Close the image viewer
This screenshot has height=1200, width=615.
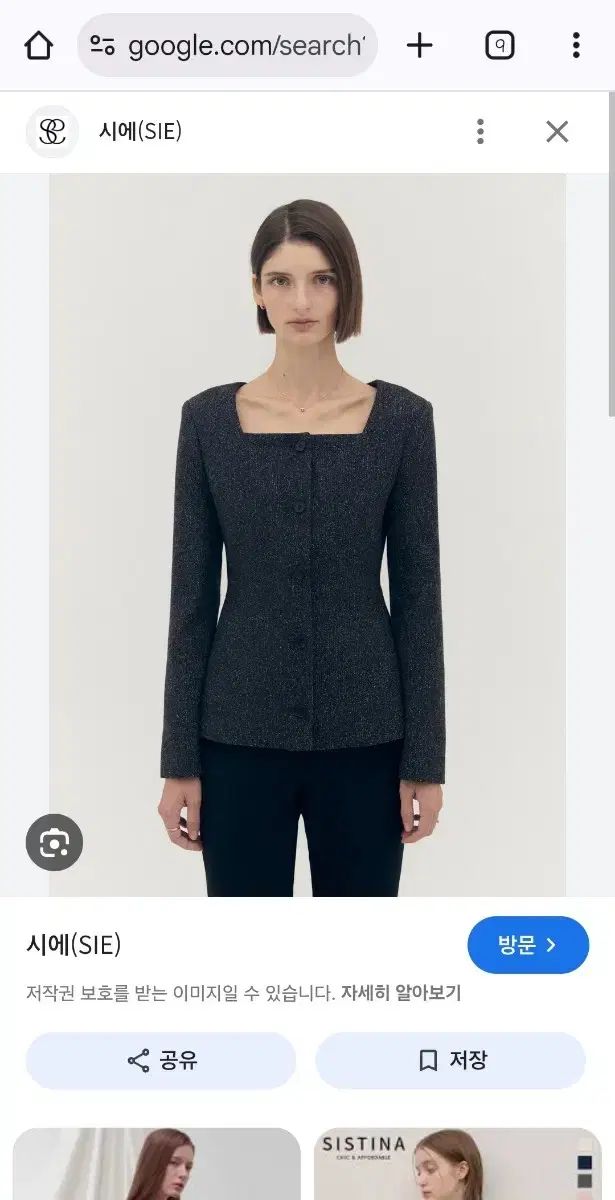(557, 131)
